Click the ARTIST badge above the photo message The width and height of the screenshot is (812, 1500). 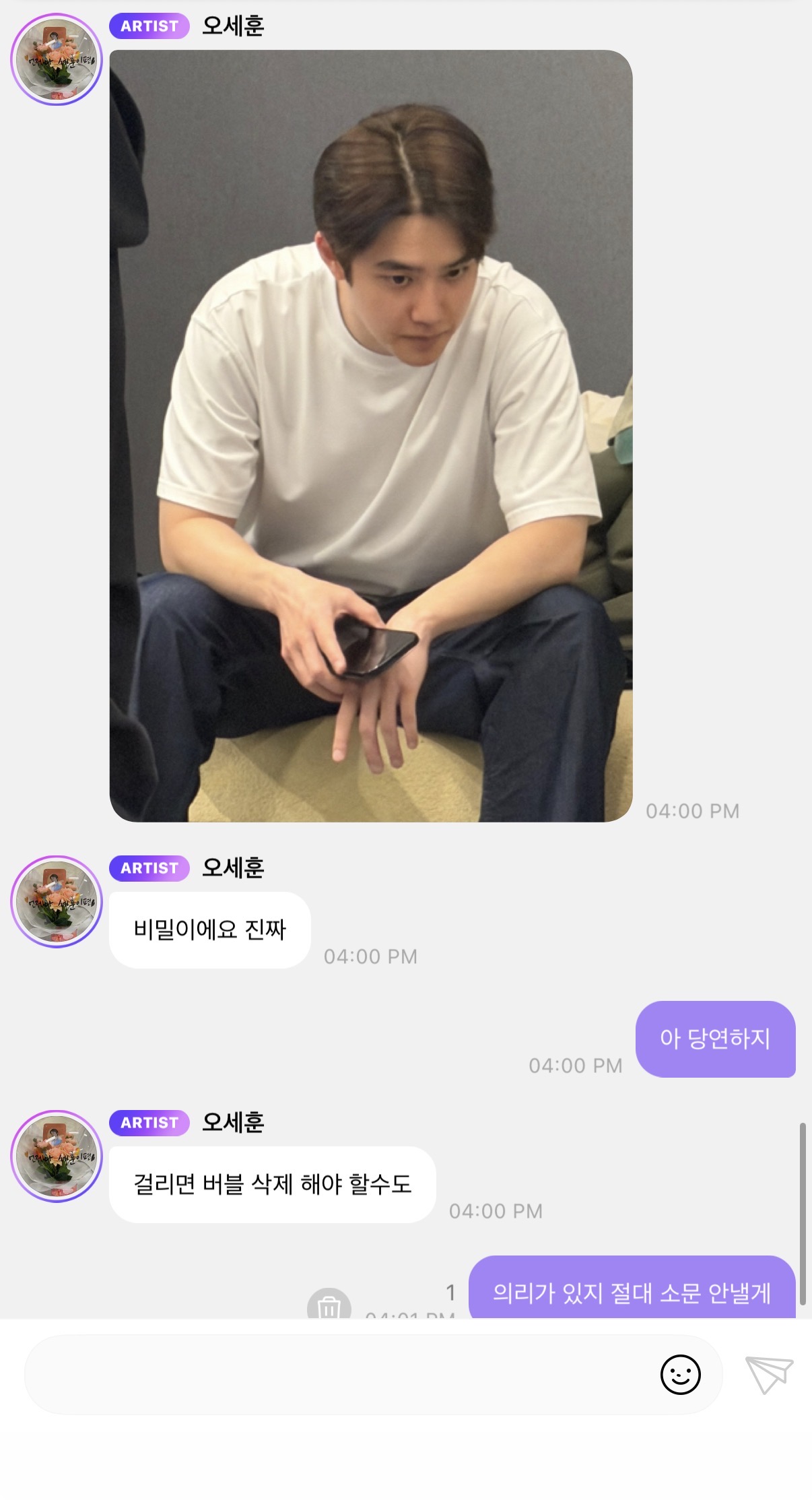click(149, 26)
